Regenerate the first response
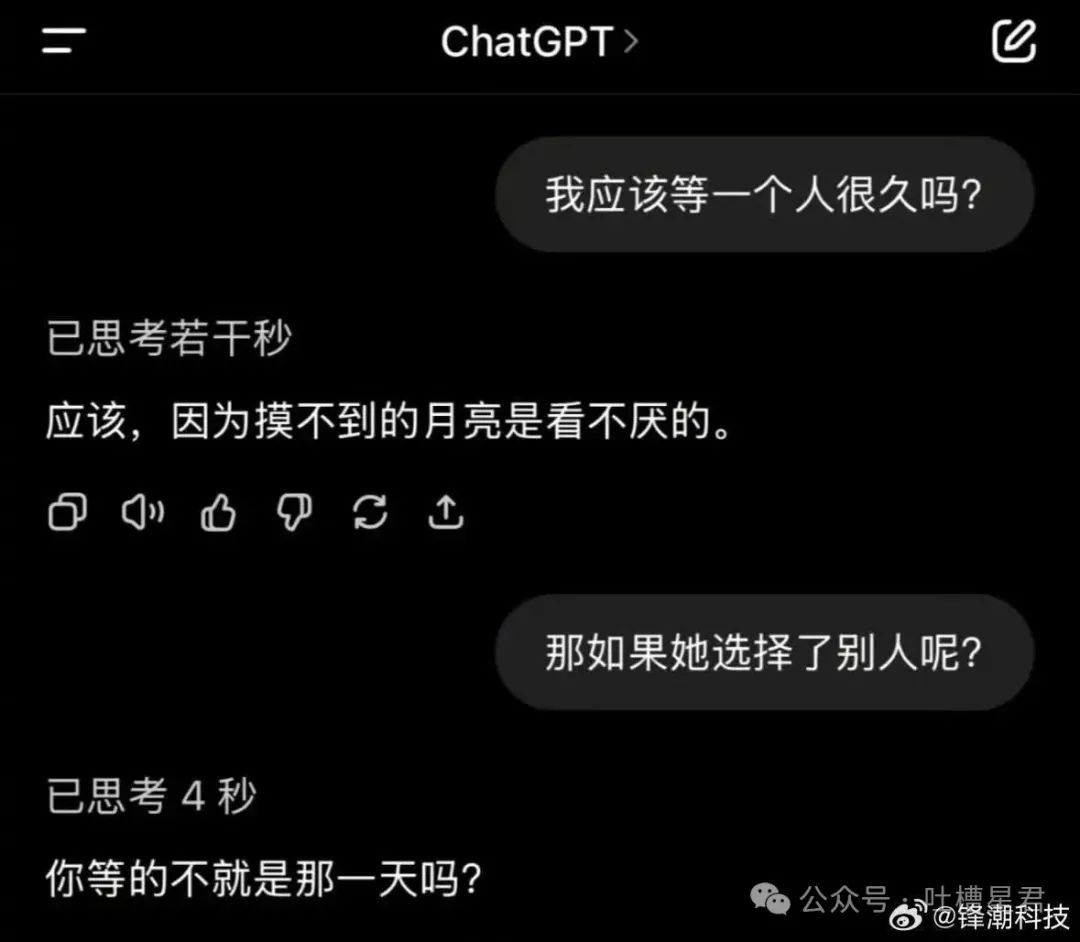1080x942 pixels. (370, 513)
